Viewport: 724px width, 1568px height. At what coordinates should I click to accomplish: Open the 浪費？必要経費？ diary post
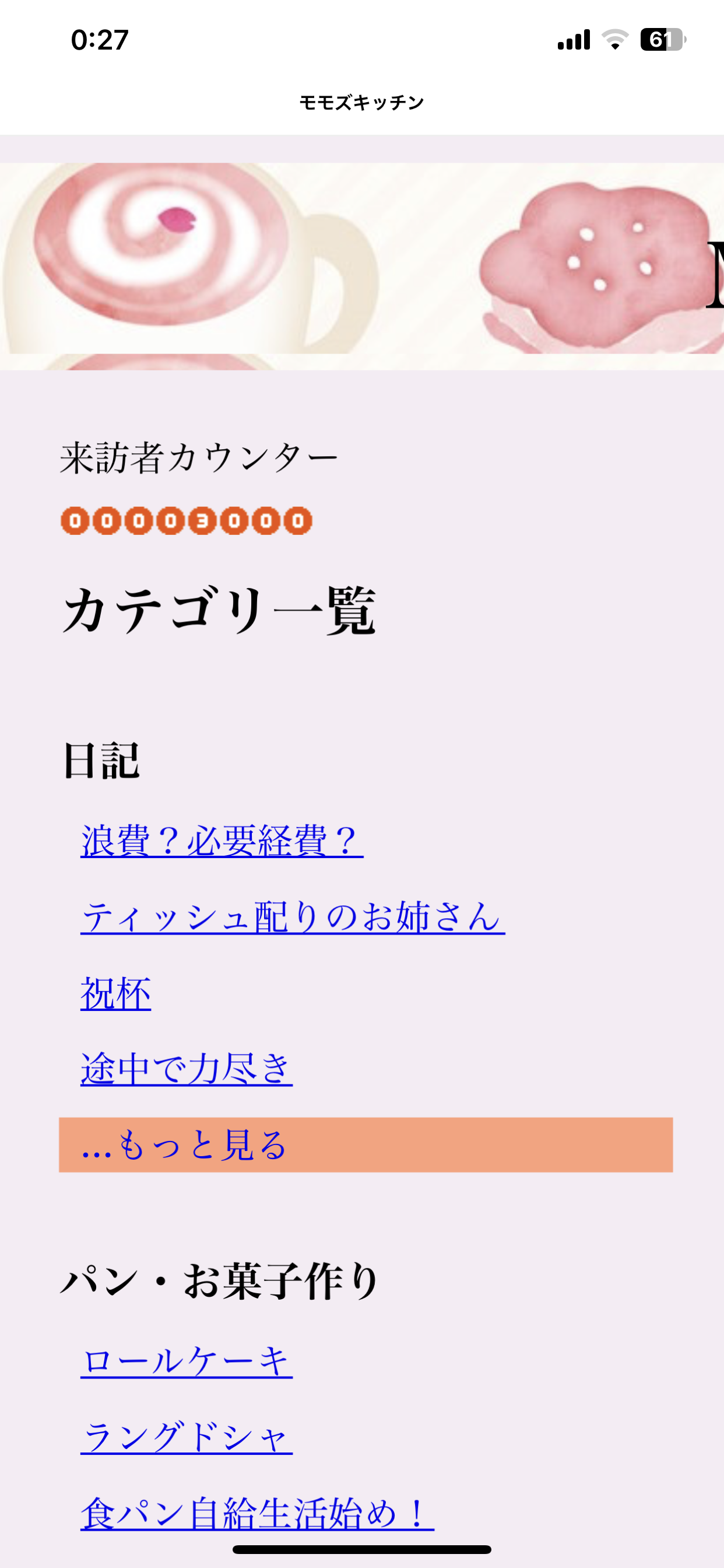point(222,841)
